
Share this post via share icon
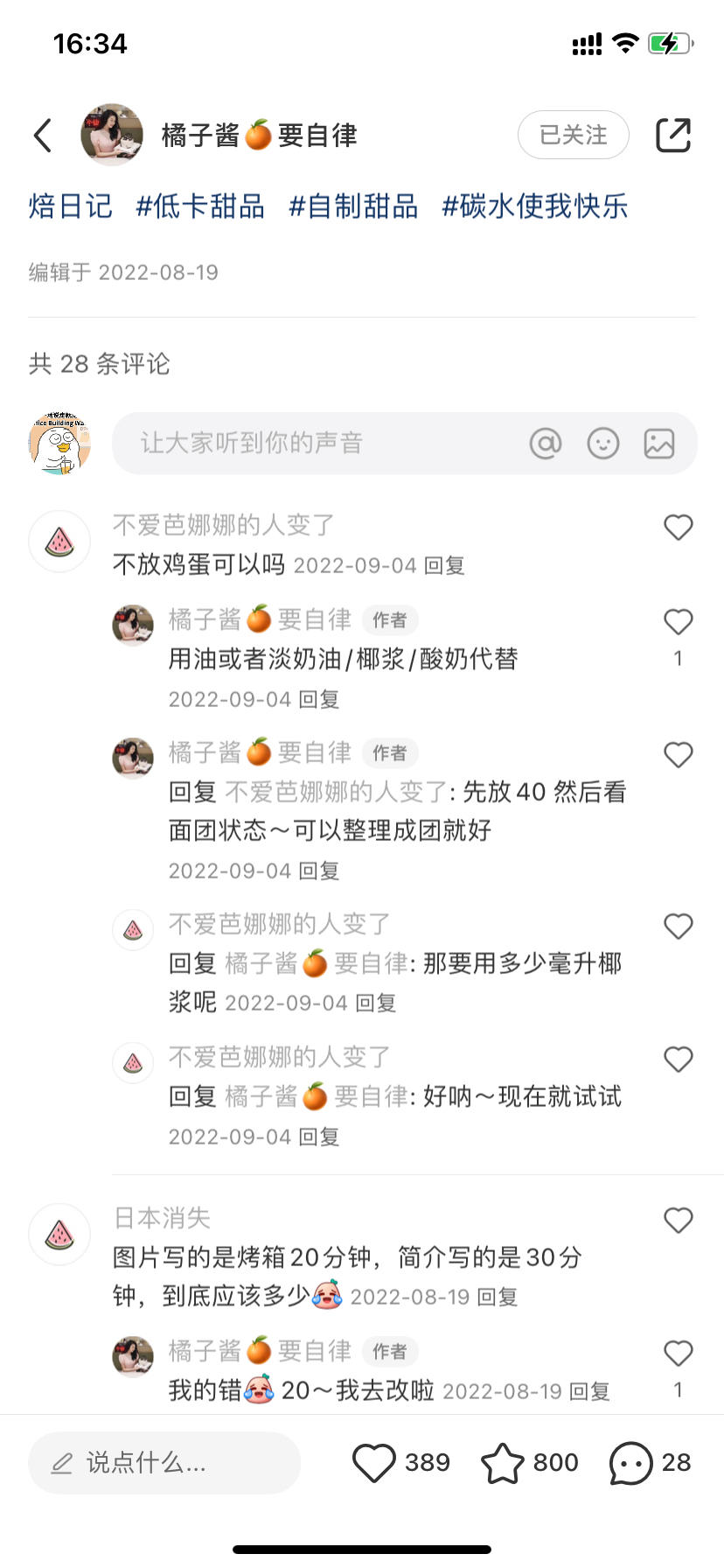point(673,135)
